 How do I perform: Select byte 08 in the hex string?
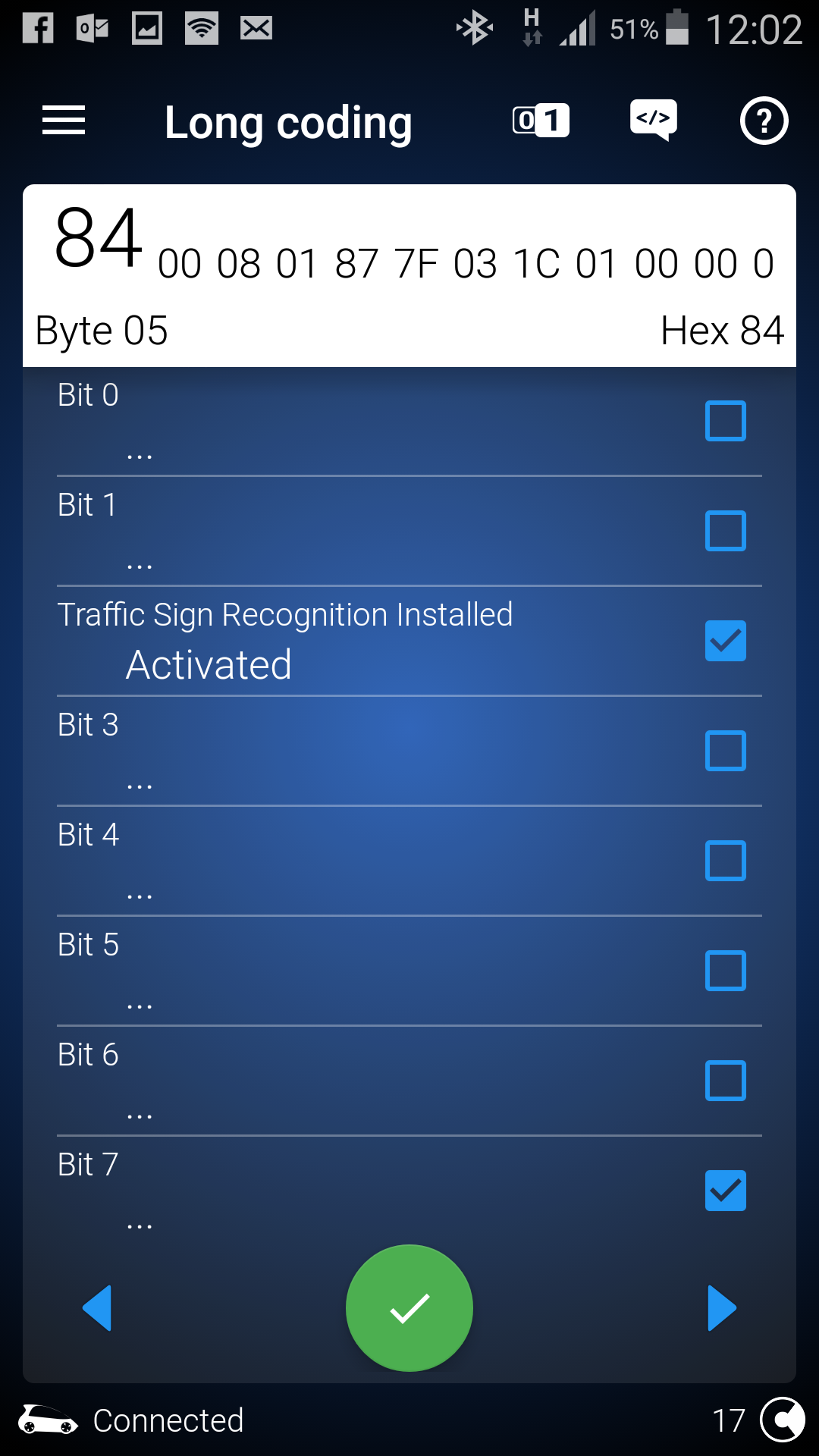click(239, 264)
